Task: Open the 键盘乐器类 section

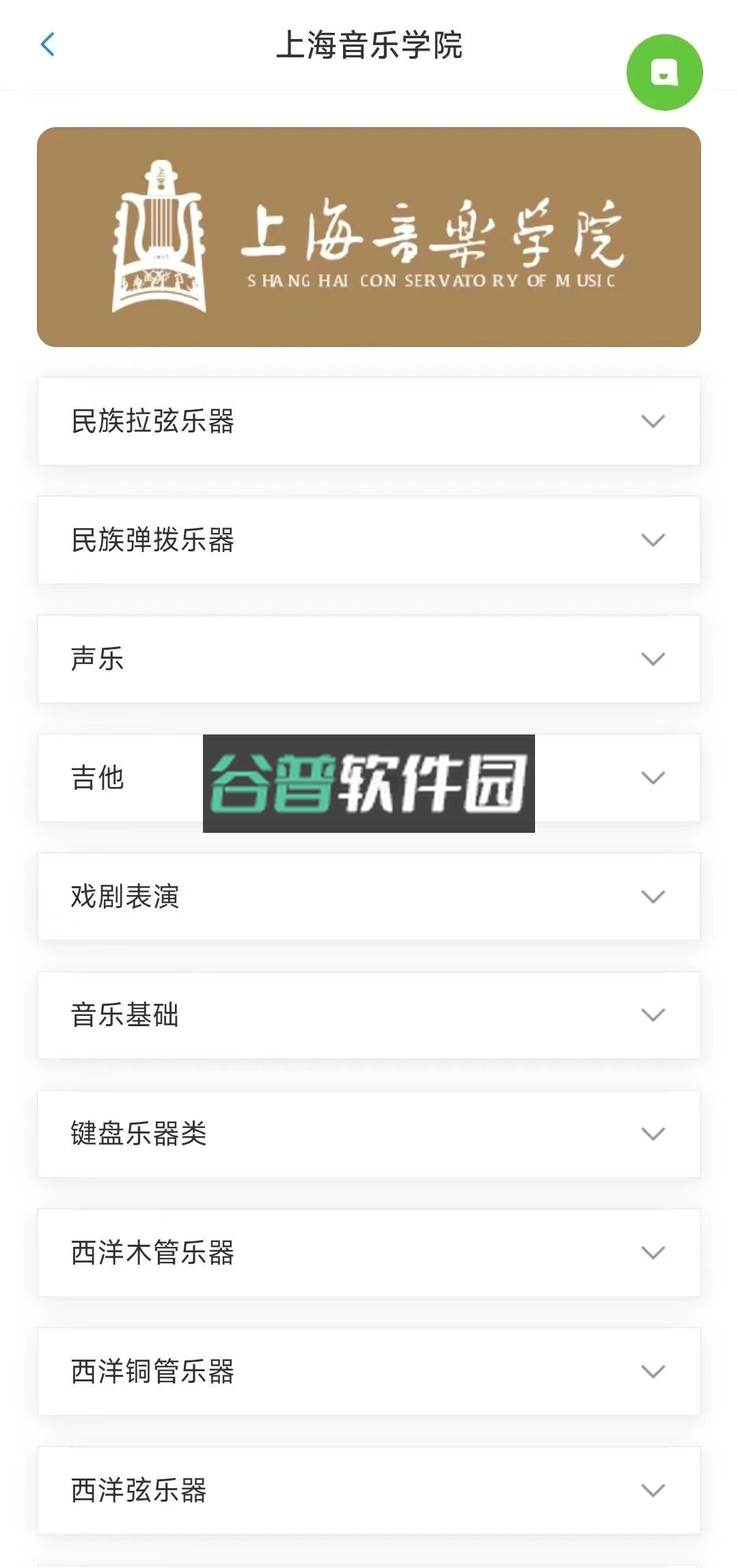Action: pyautogui.click(x=369, y=1133)
